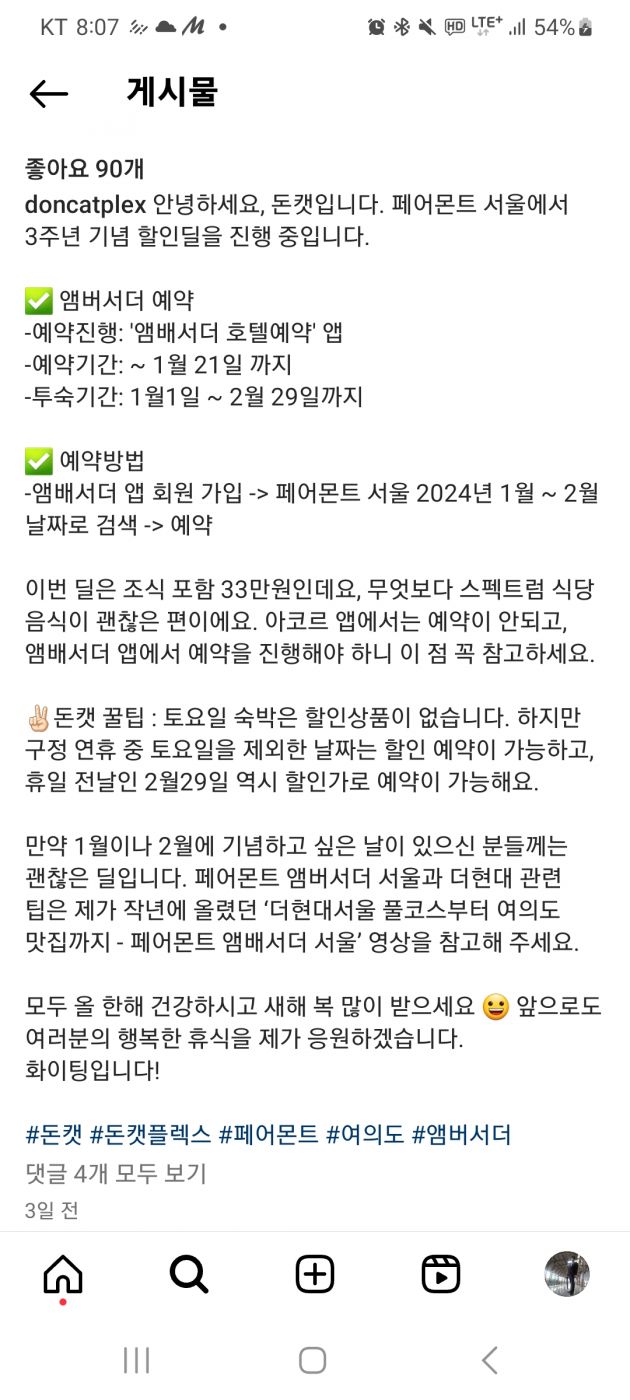Open the #페어몬트 hashtag
The height and width of the screenshot is (1400, 630).
(269, 1134)
